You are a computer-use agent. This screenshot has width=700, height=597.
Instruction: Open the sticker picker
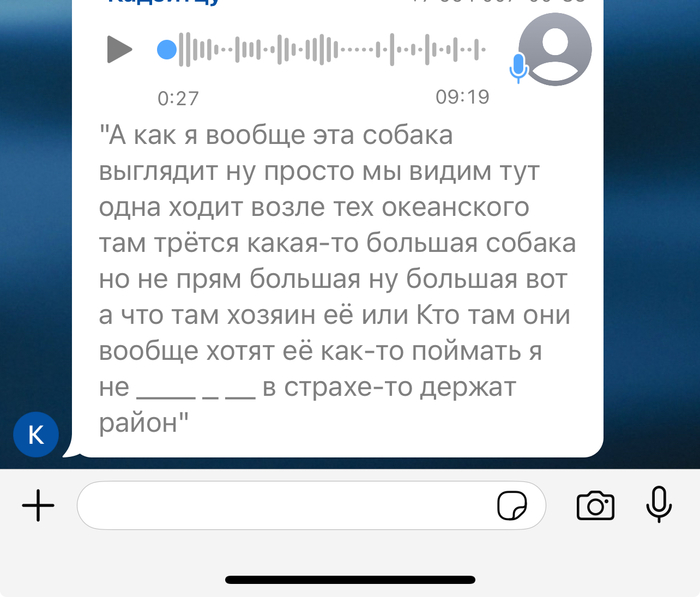coord(513,507)
